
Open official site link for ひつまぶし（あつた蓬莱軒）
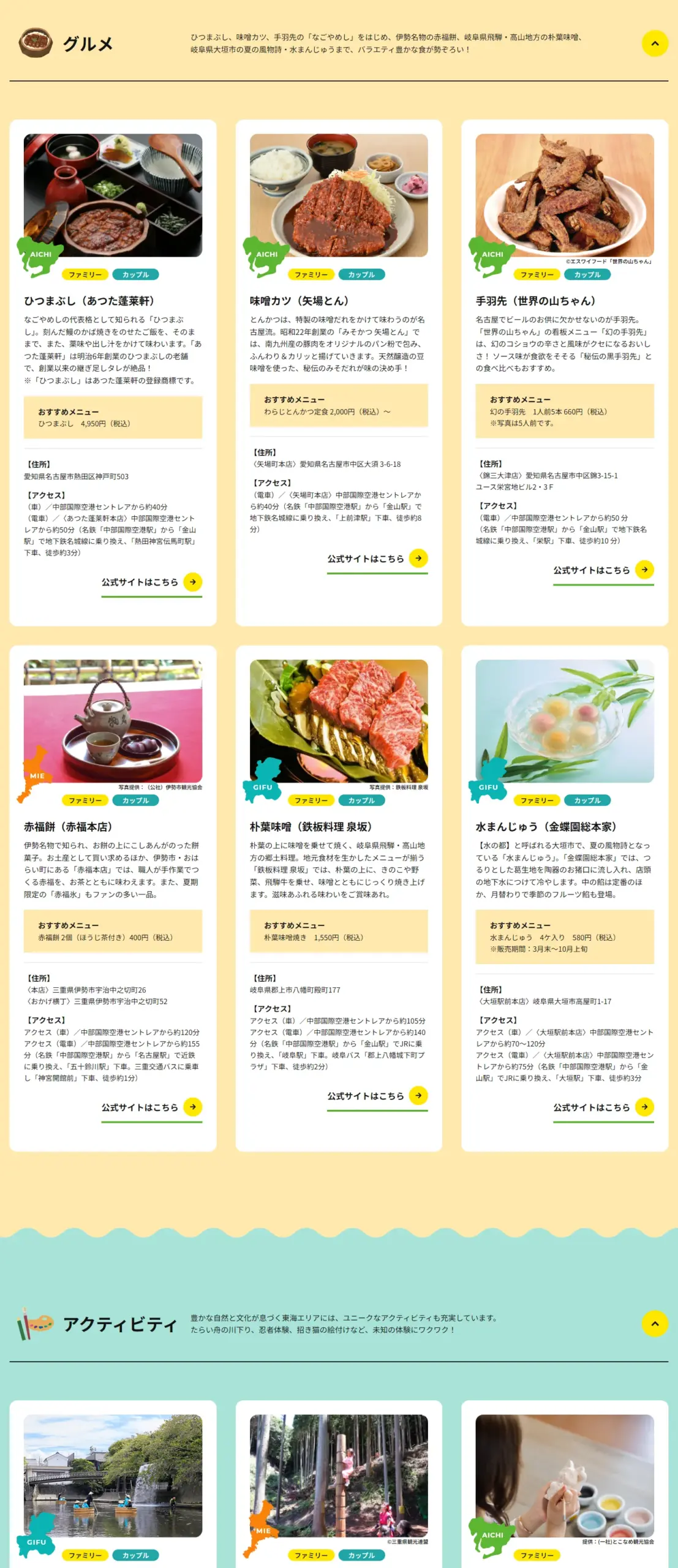(x=151, y=582)
